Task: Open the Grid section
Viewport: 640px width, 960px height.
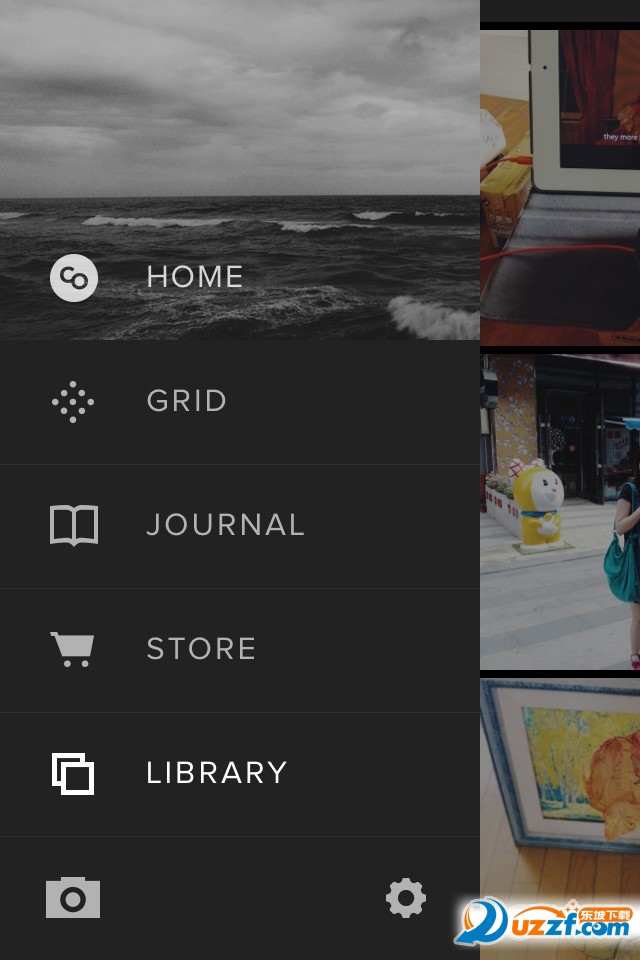Action: 186,401
